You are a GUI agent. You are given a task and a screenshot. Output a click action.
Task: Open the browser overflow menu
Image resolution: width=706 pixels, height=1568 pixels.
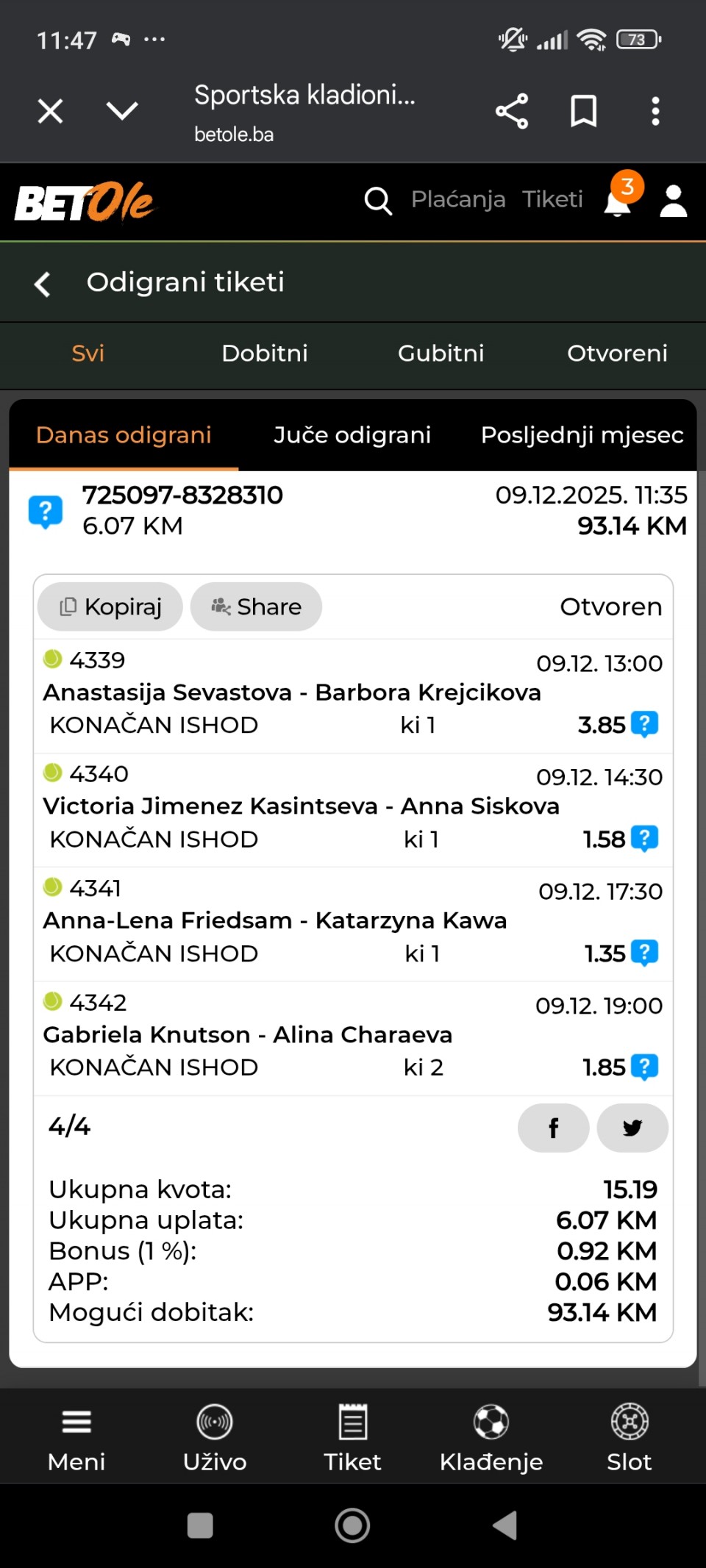click(x=655, y=112)
